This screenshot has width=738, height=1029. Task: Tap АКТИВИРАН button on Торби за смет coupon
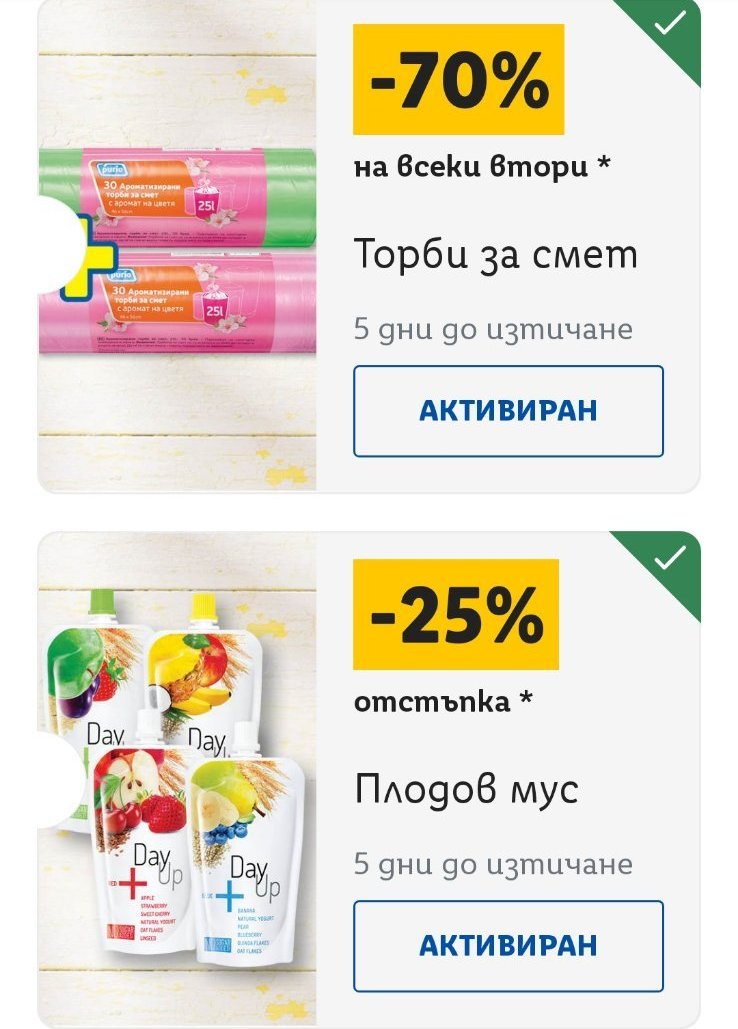click(508, 411)
